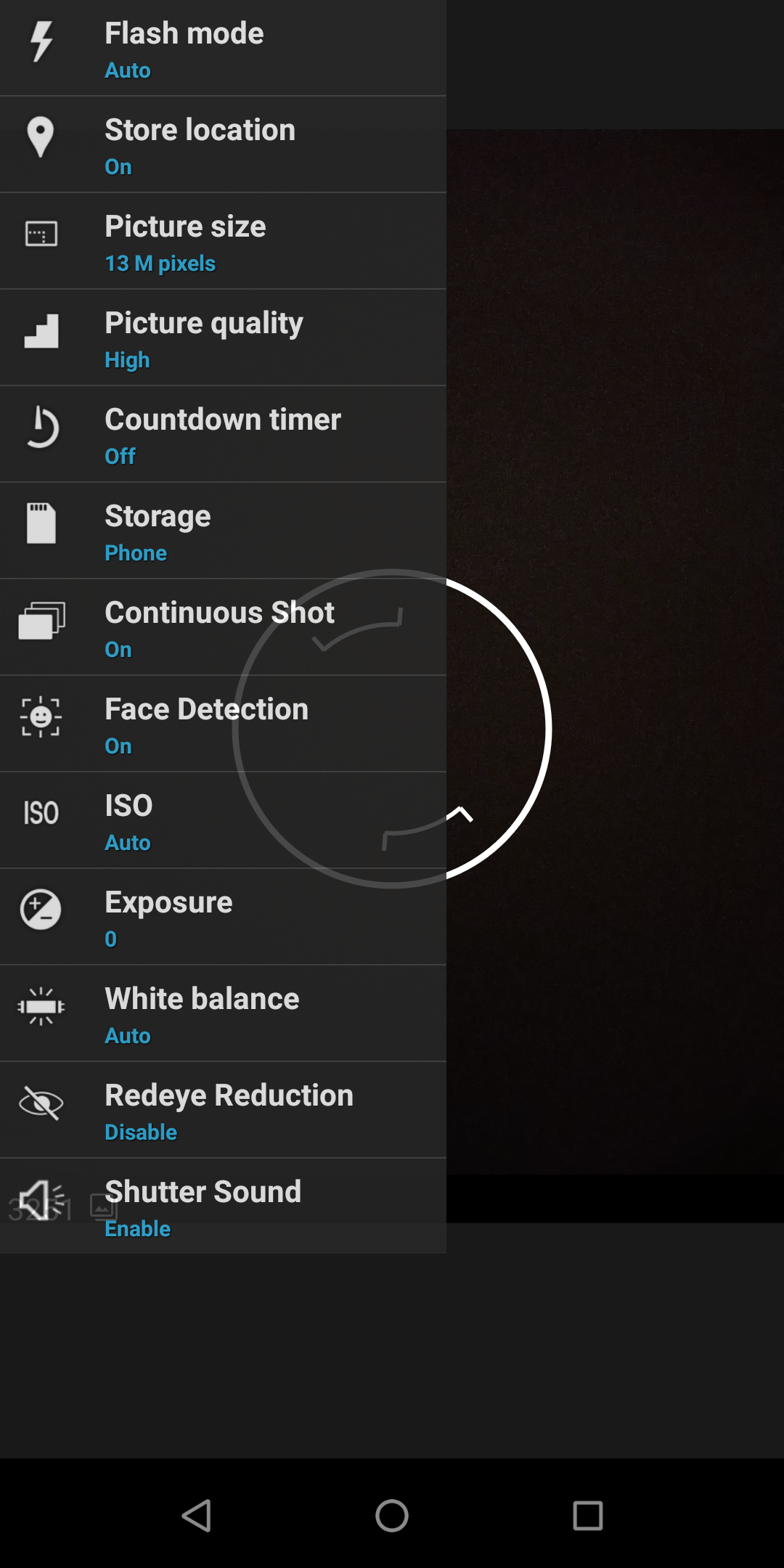This screenshot has height=1568, width=784.
Task: Open recent apps overview
Action: pos(588,1516)
